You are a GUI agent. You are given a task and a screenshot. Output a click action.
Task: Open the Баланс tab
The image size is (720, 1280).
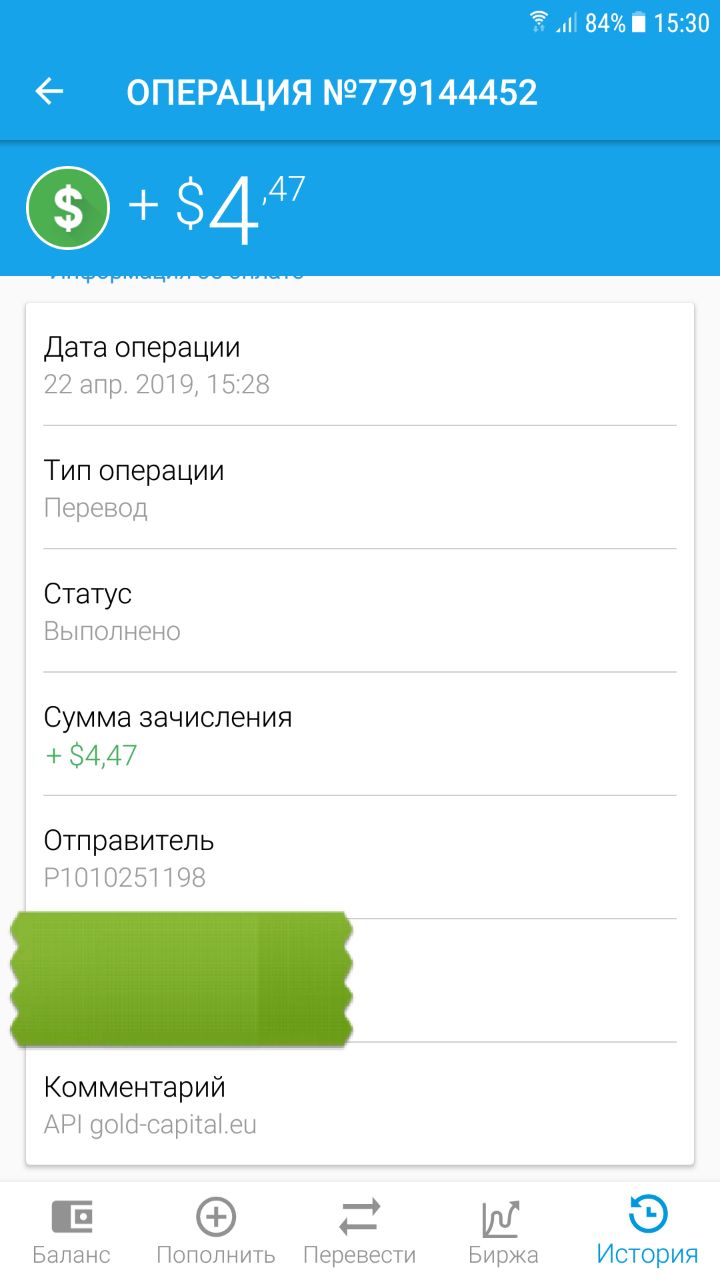[x=72, y=1232]
